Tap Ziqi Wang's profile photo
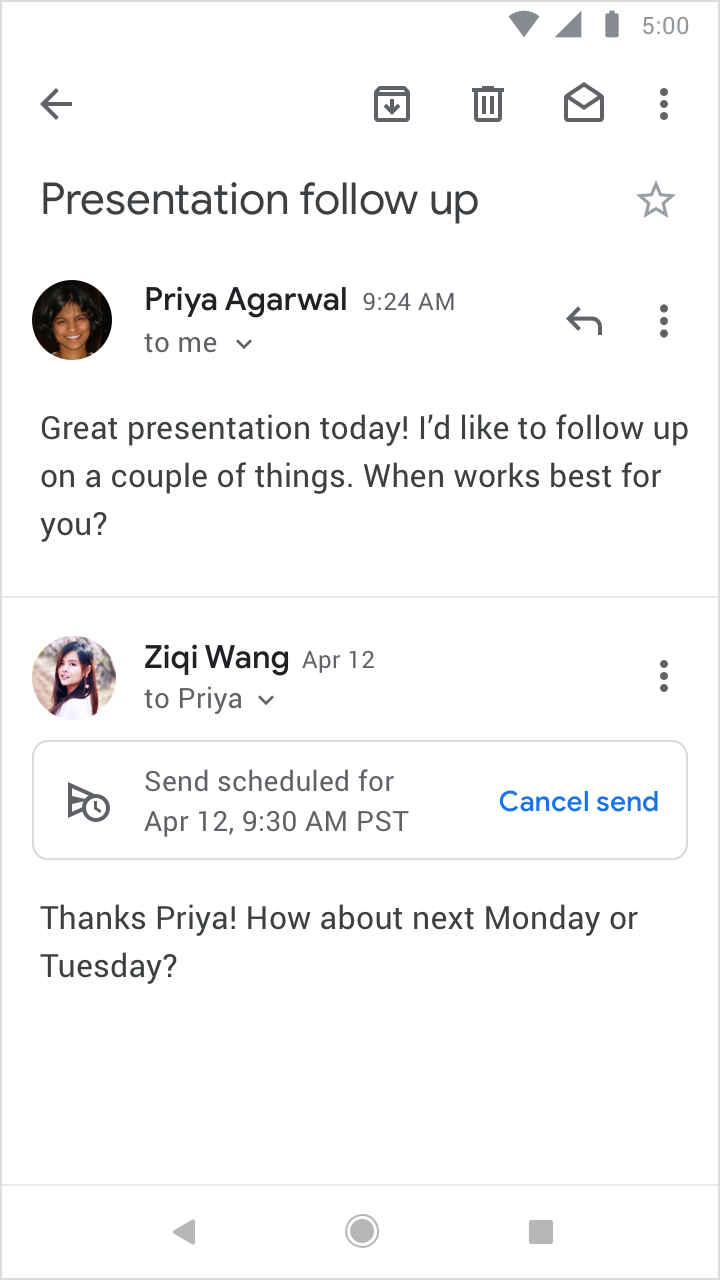 (x=74, y=677)
